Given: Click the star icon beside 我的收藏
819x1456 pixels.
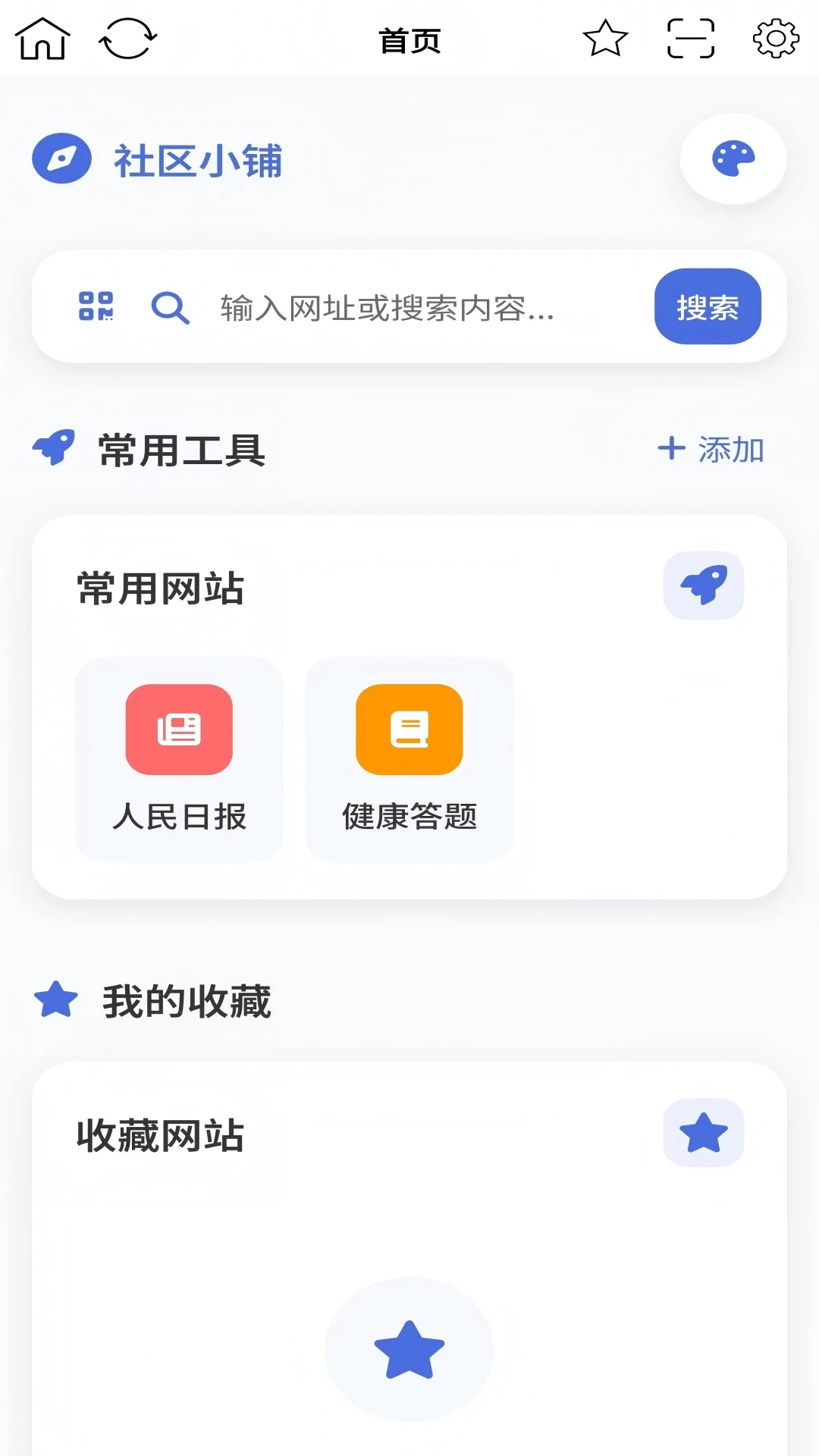Looking at the screenshot, I should pos(55,999).
